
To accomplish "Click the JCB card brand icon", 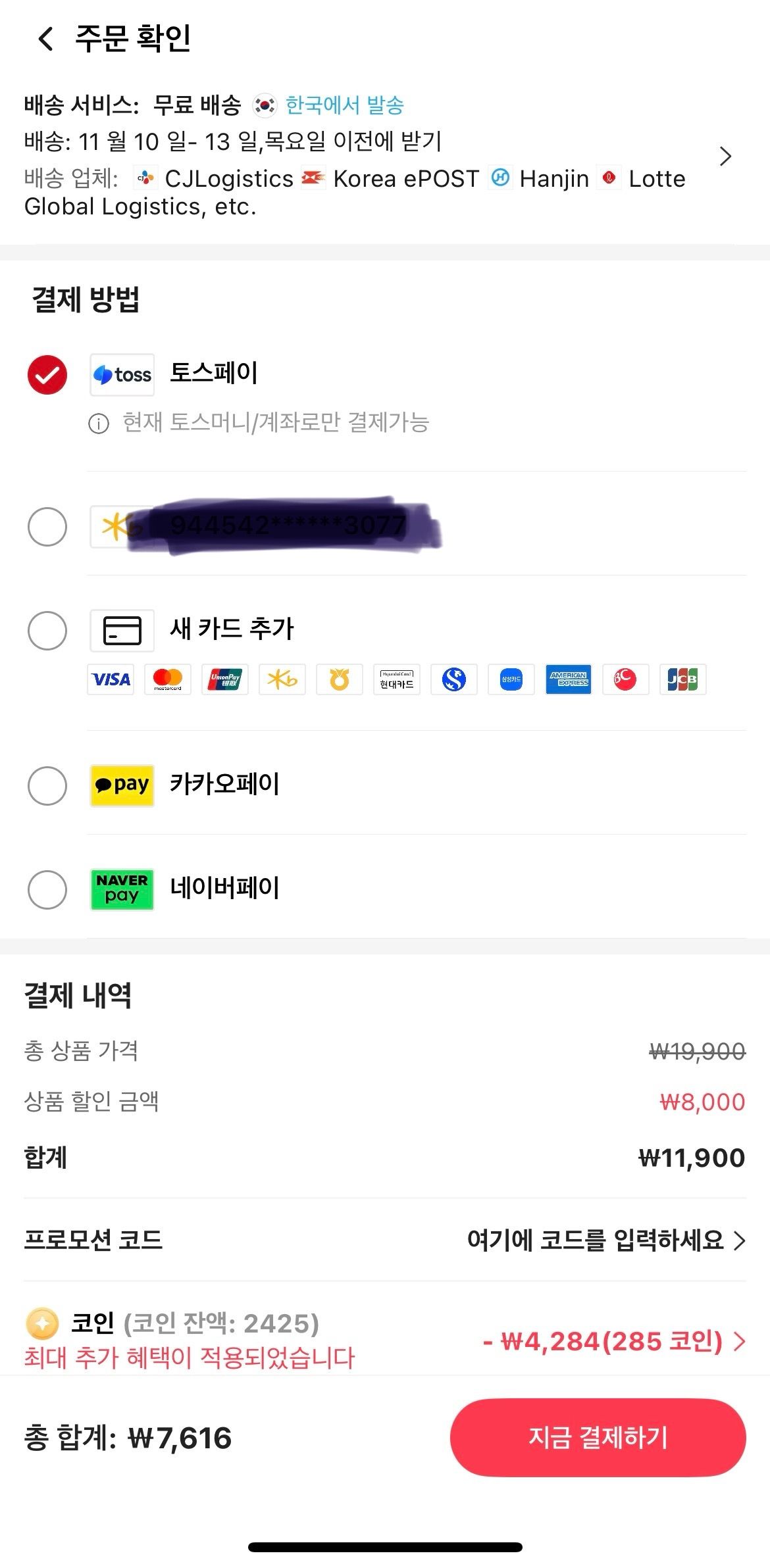I will point(682,679).
